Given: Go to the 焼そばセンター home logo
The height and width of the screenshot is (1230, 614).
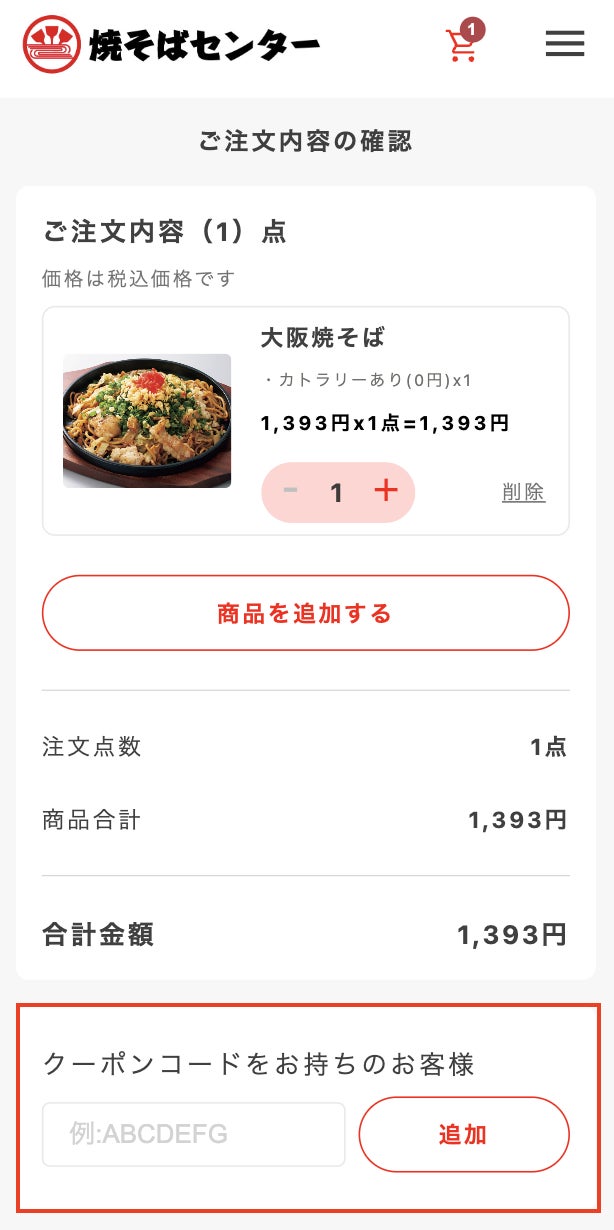Looking at the screenshot, I should click(x=171, y=45).
